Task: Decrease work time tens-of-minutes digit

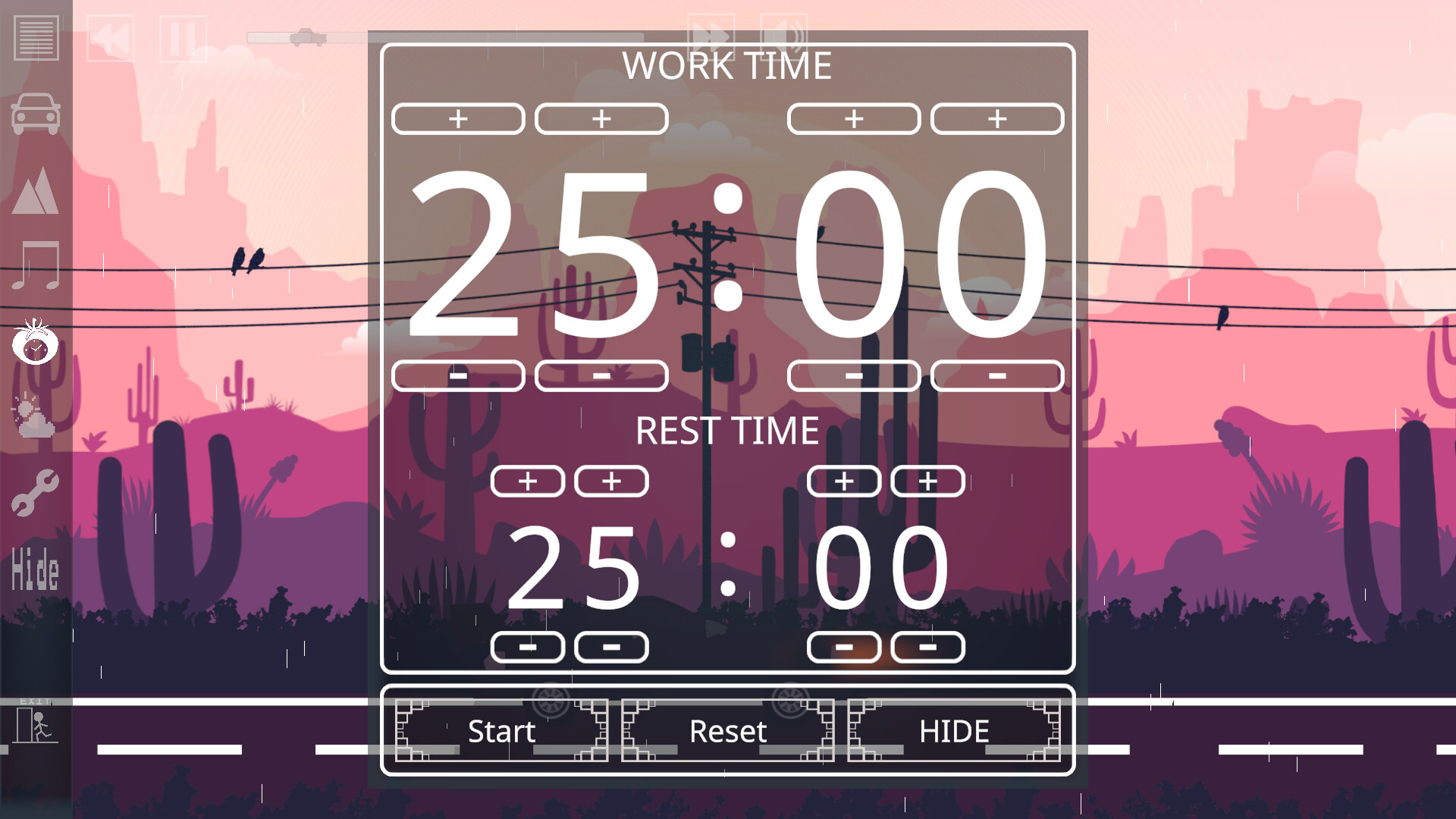Action: click(x=458, y=376)
